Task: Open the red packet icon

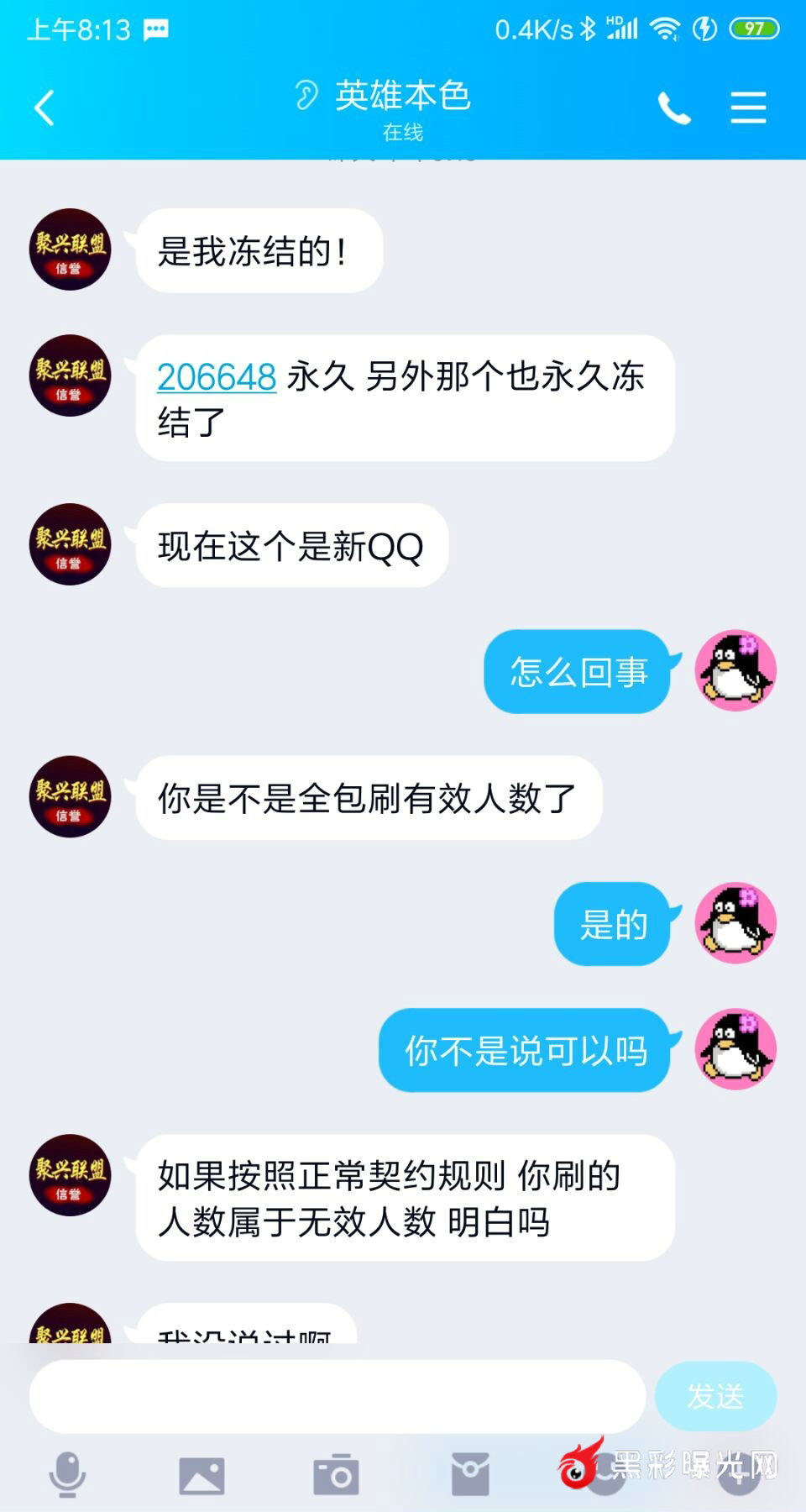Action: click(470, 1475)
